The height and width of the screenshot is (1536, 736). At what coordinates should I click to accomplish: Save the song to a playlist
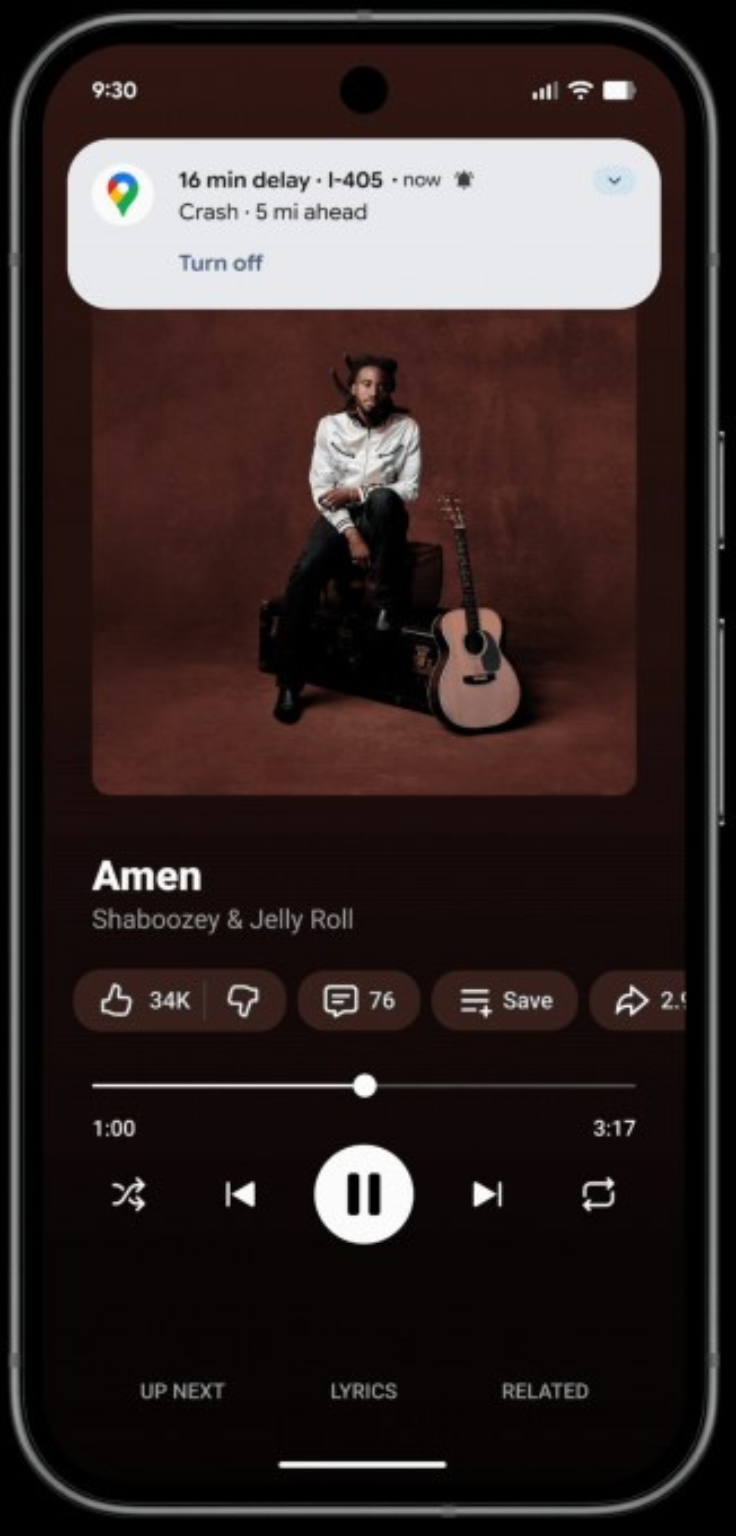pyautogui.click(x=505, y=1001)
